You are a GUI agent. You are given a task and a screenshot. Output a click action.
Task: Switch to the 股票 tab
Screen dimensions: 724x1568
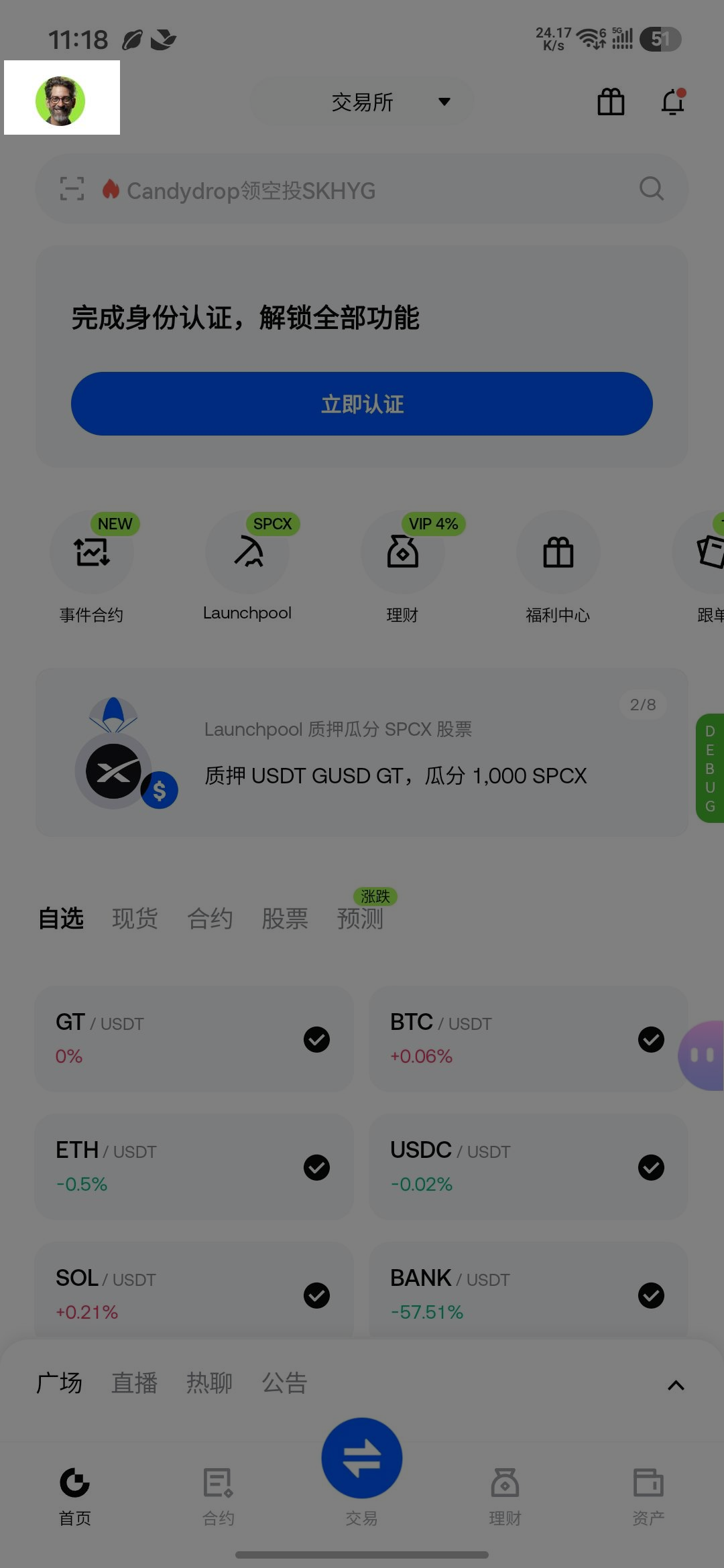tap(285, 918)
